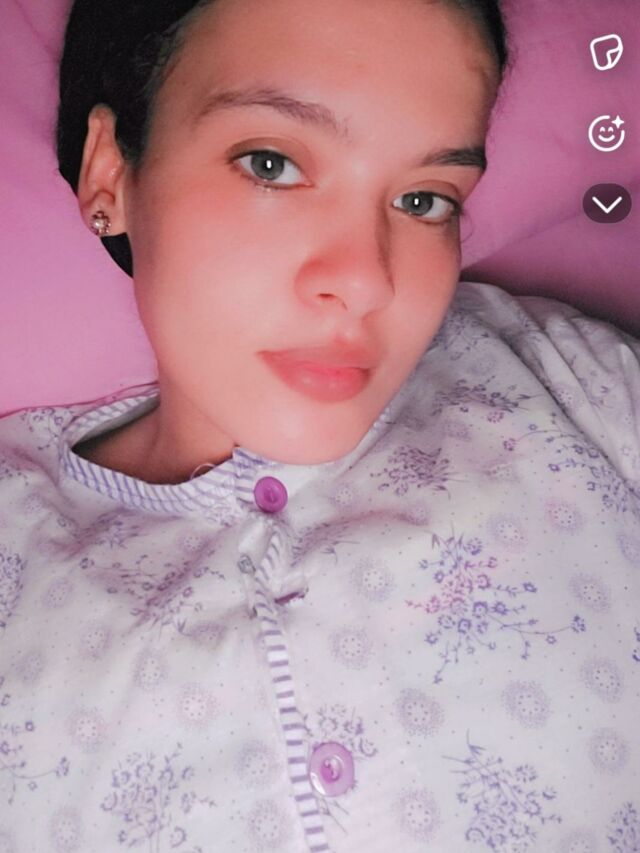
Task: Expand more tools with the down chevron
Action: [x=607, y=204]
